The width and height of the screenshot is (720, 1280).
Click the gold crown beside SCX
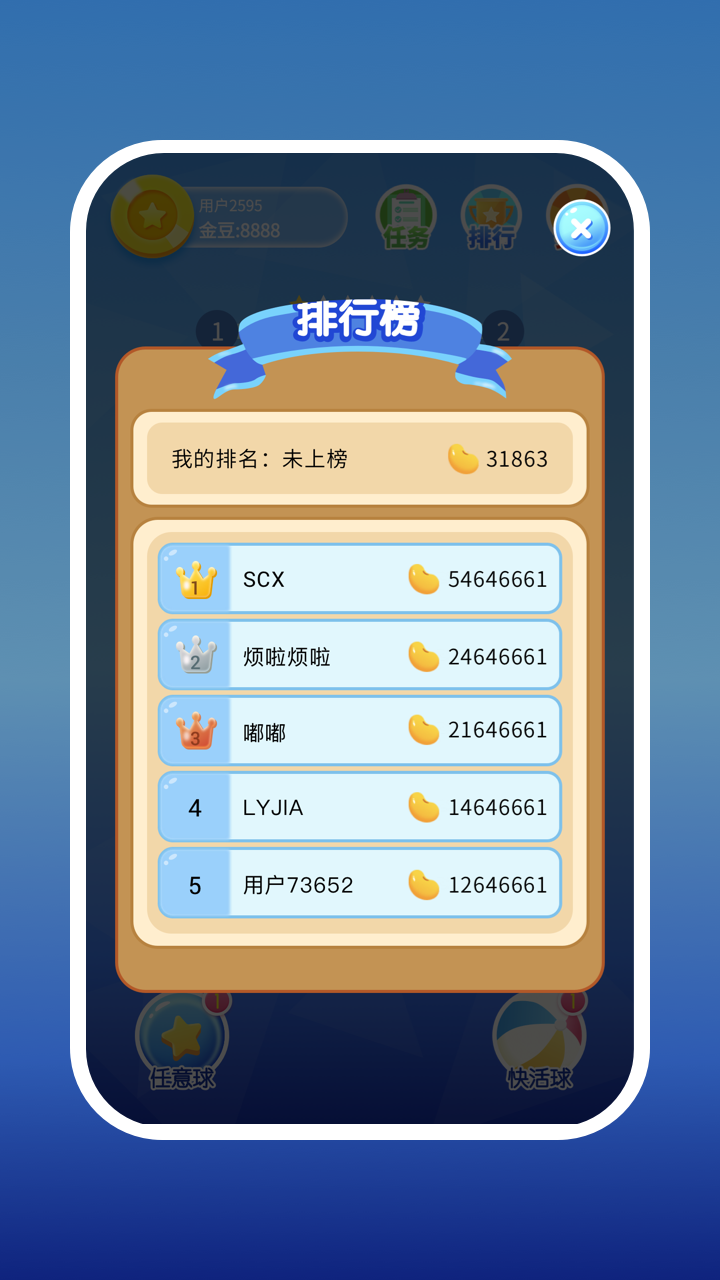pos(197,578)
